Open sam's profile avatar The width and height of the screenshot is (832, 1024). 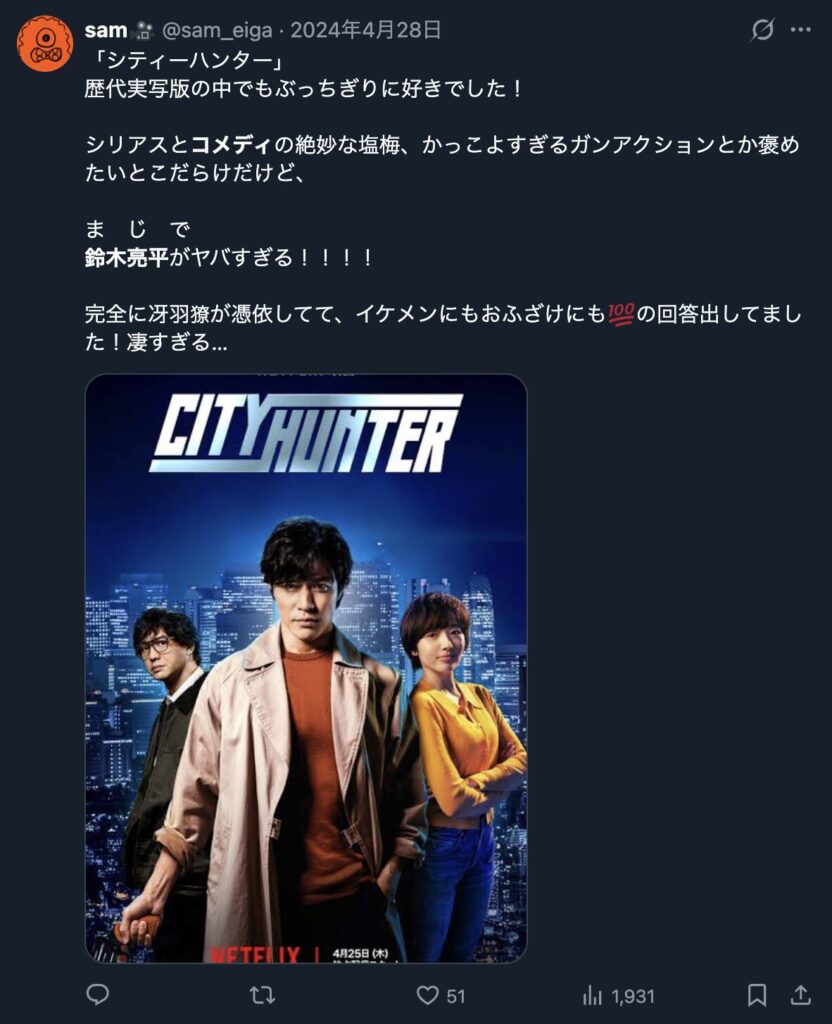(x=44, y=44)
